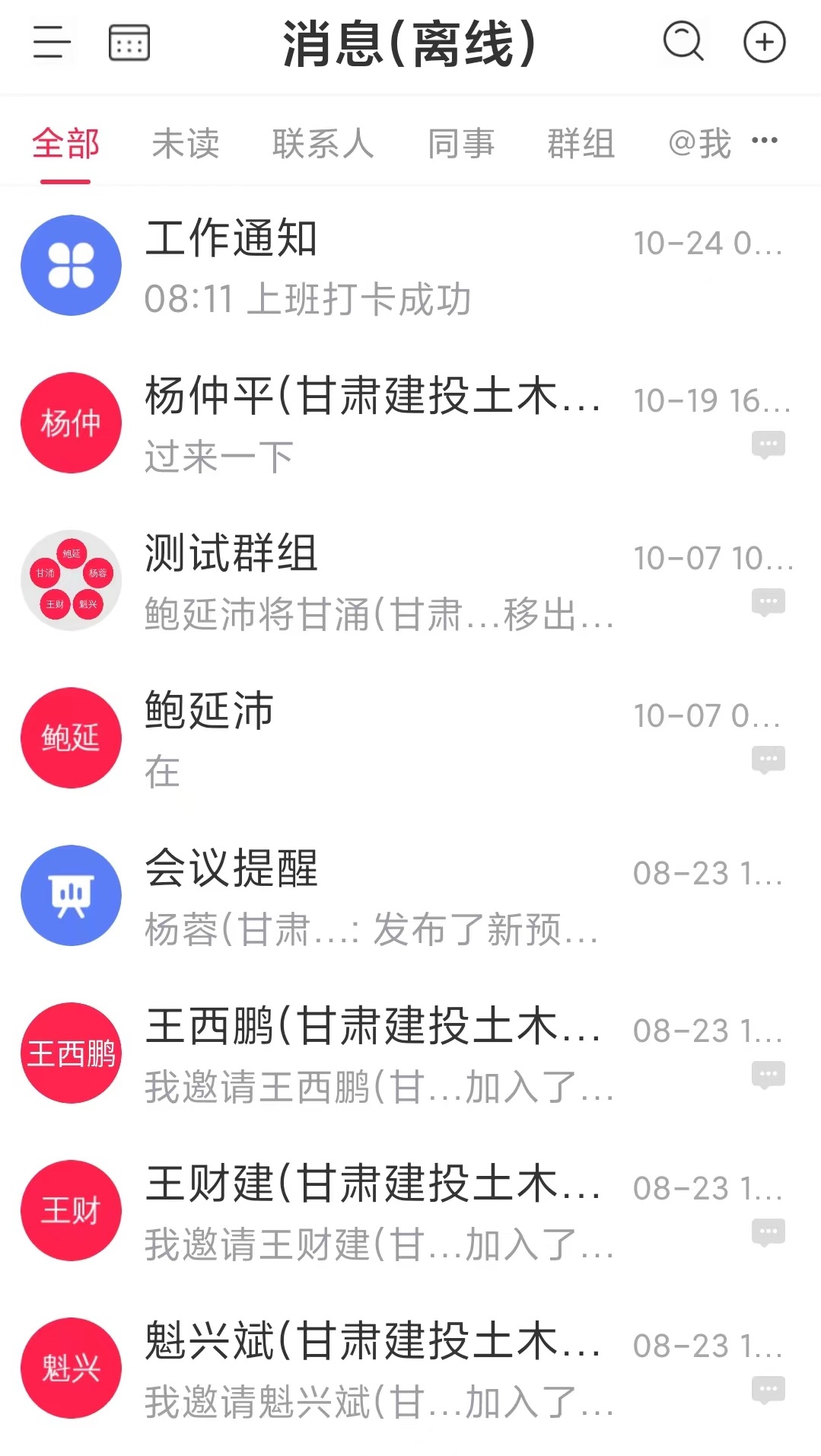The width and height of the screenshot is (821, 1456).
Task: Open the calendar icon
Action: pyautogui.click(x=129, y=43)
